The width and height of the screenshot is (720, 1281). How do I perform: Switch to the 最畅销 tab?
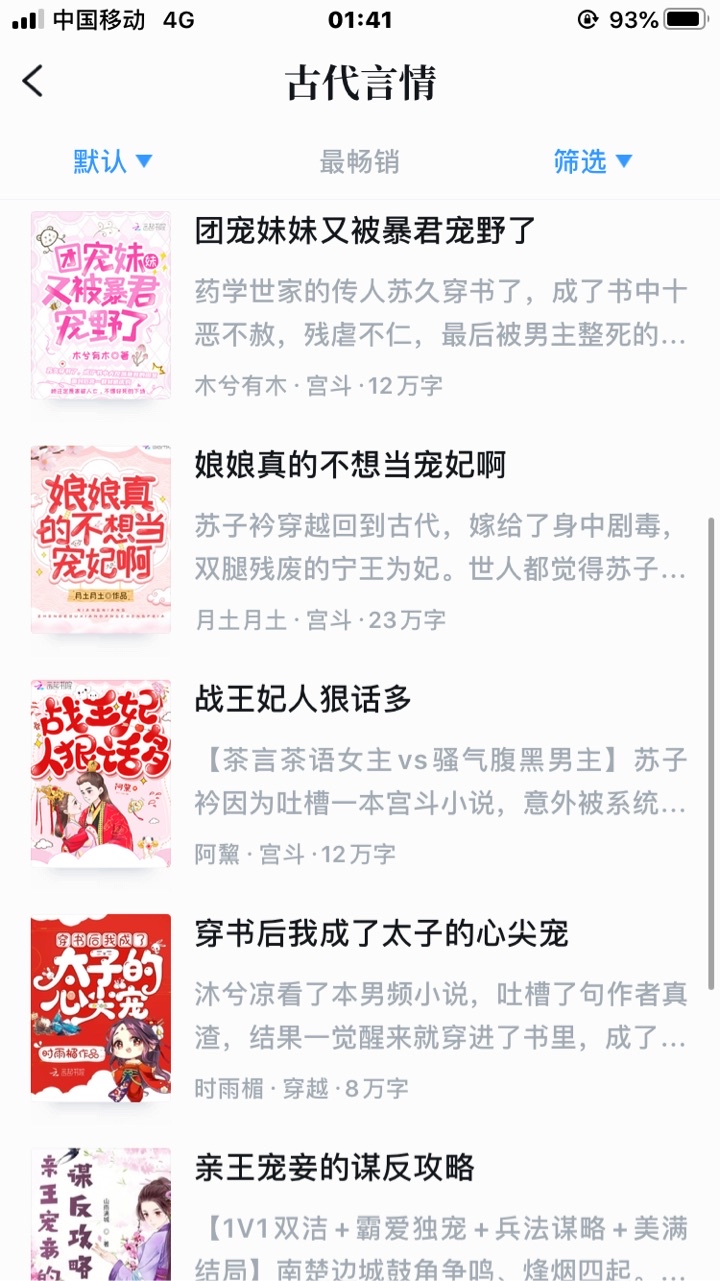click(359, 161)
